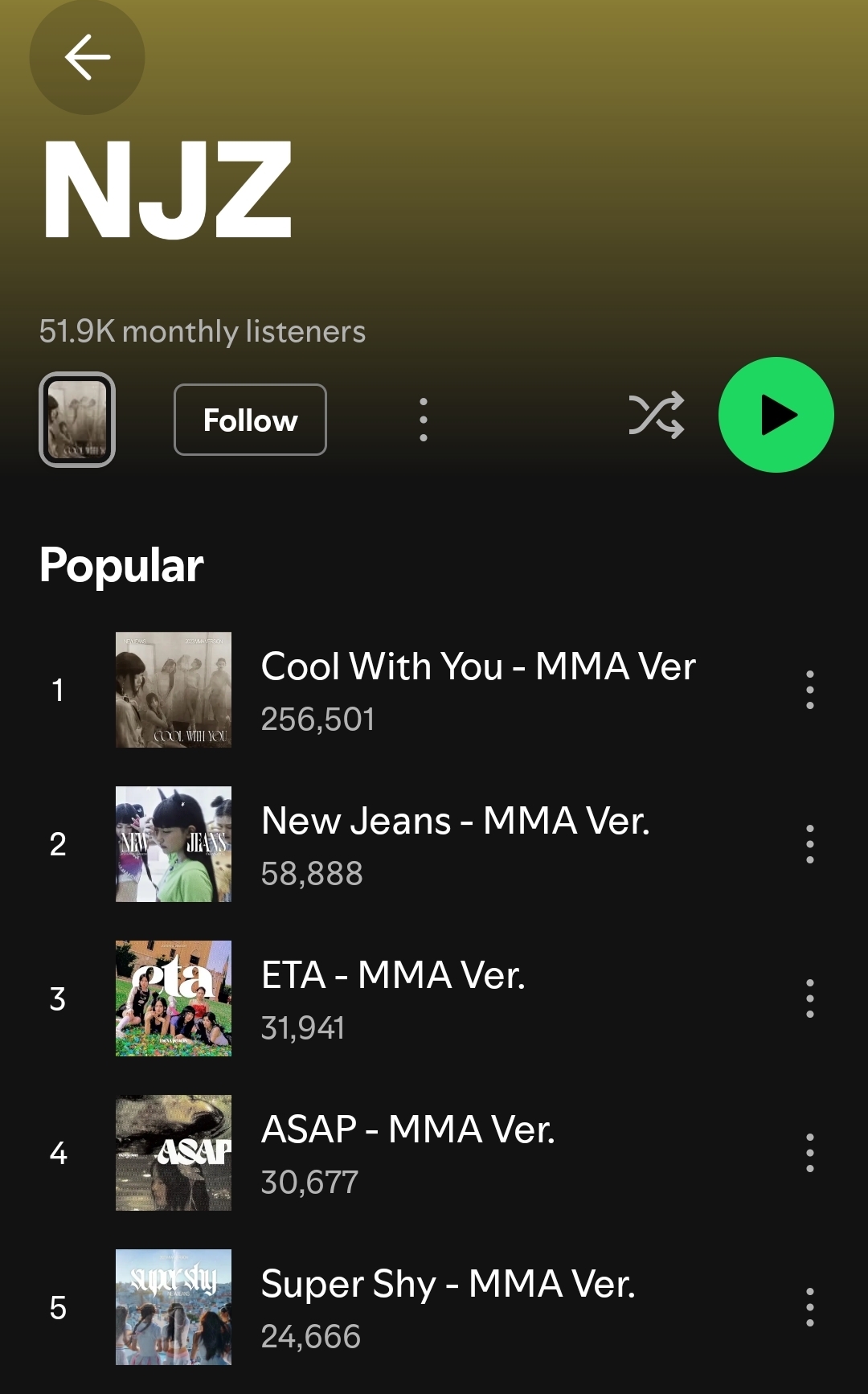868x1394 pixels.
Task: Open more options for New Jeans track
Action: (x=809, y=844)
